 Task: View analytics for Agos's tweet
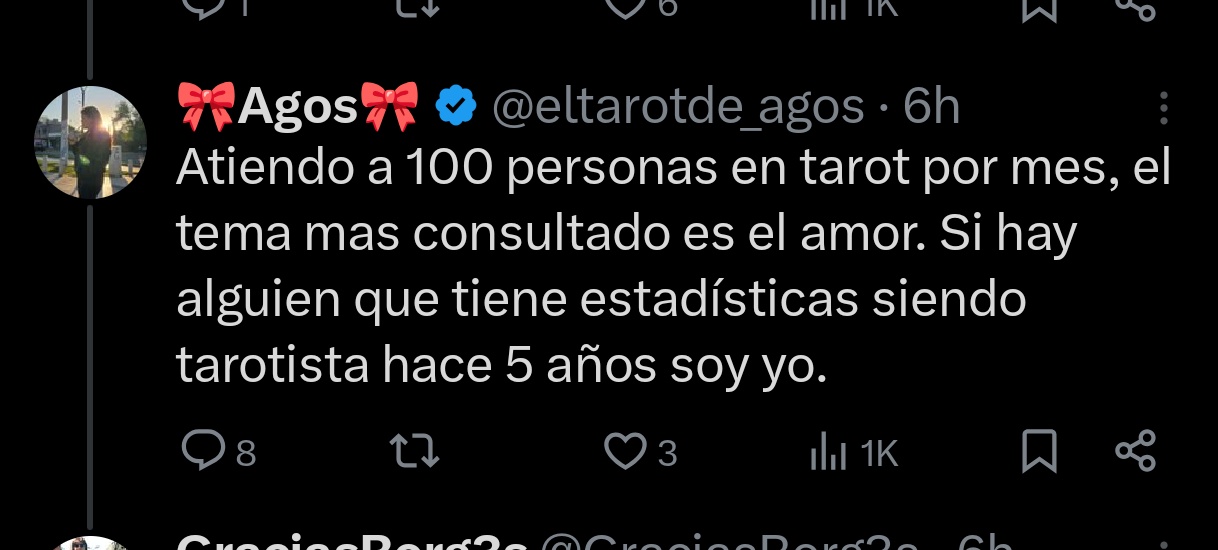(x=852, y=453)
